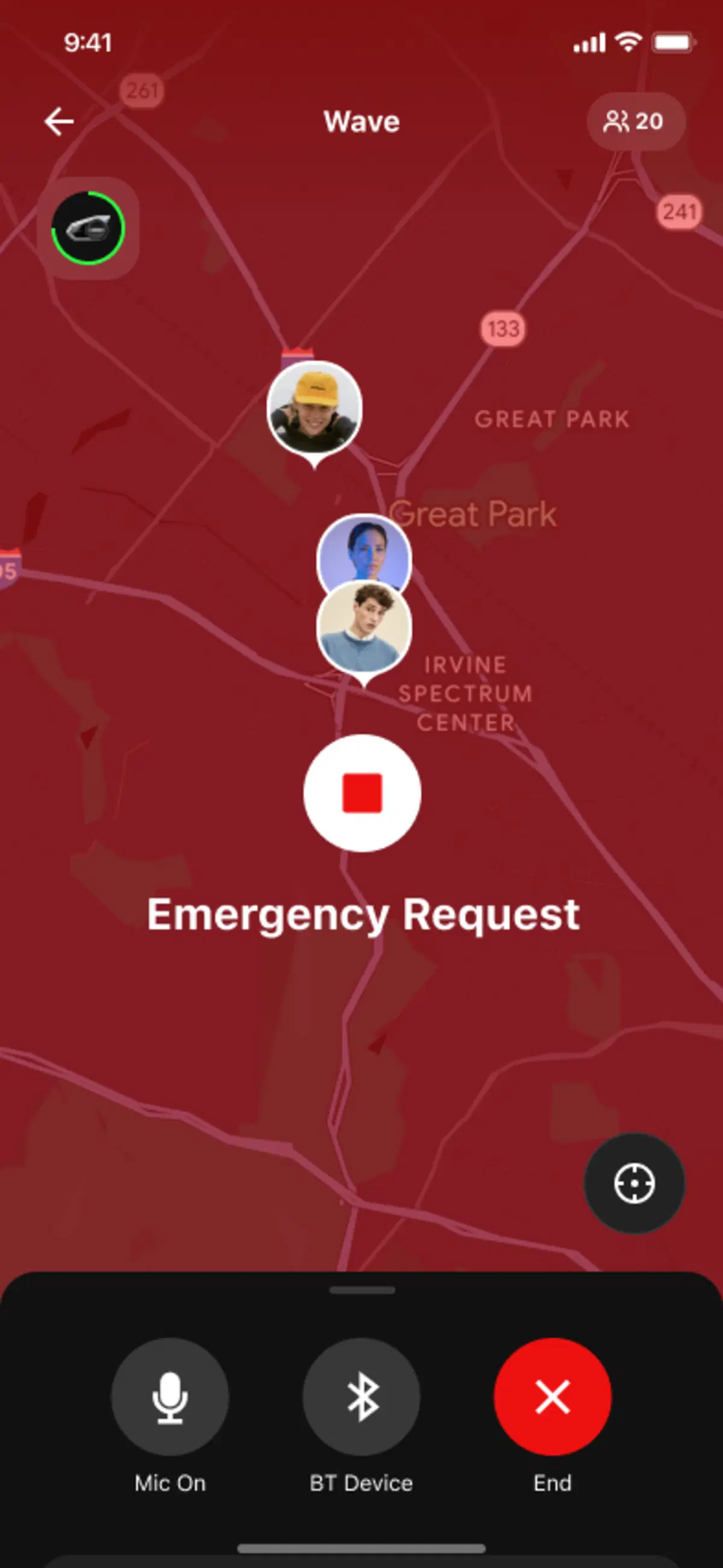Screen dimensions: 723x1568
Task: Go back with the arrow icon
Action: [59, 121]
